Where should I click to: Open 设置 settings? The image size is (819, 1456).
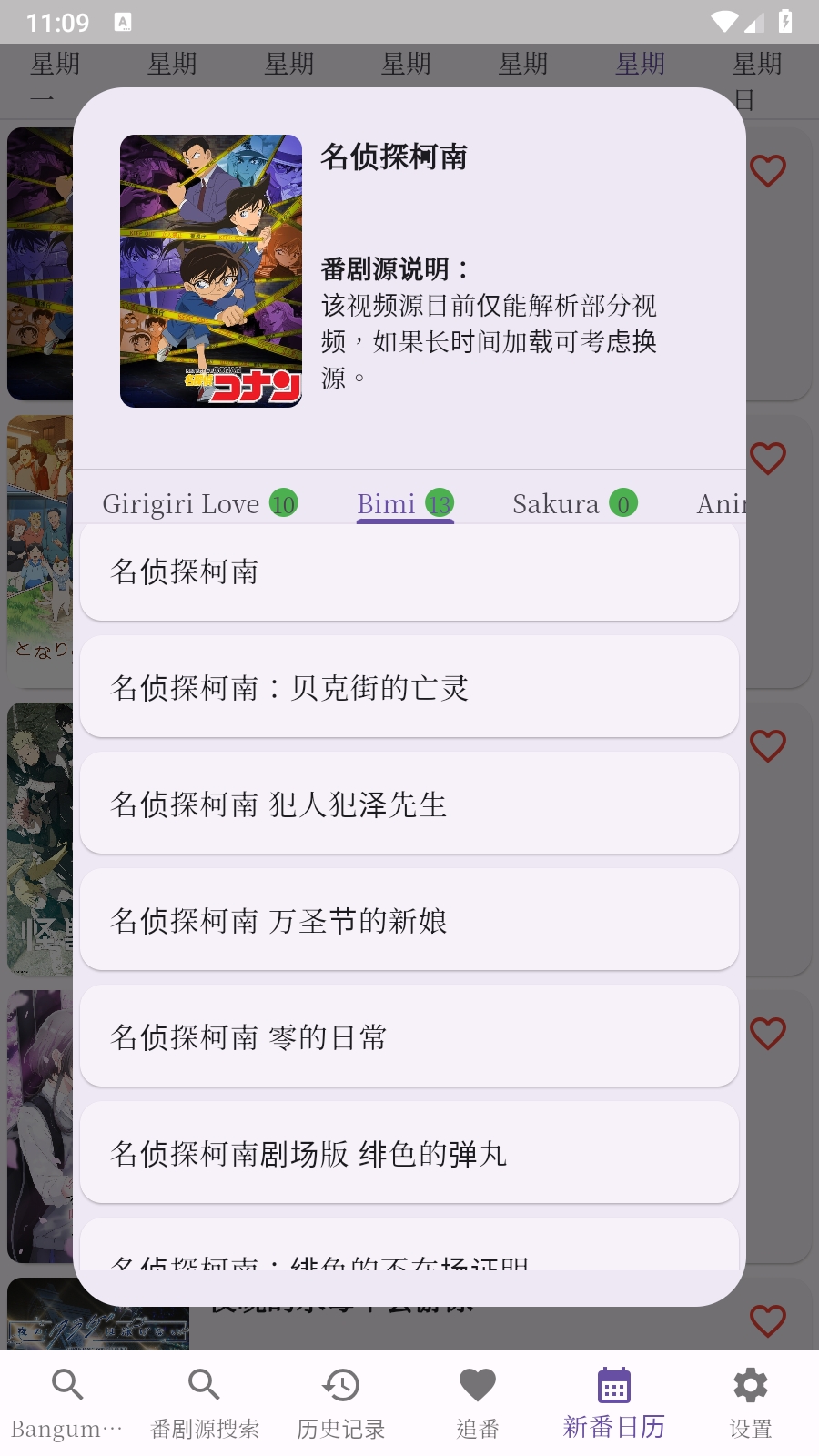click(751, 1403)
